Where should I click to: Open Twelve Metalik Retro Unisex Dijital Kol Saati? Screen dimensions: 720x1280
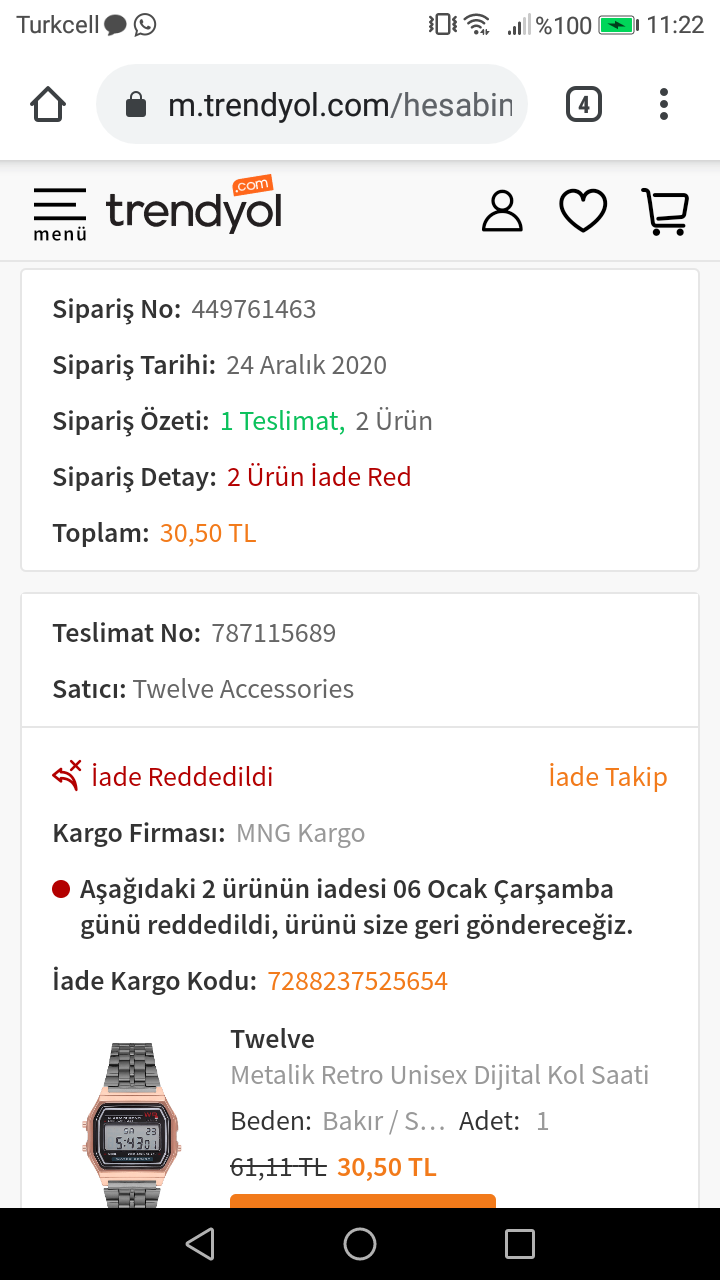tap(440, 1057)
